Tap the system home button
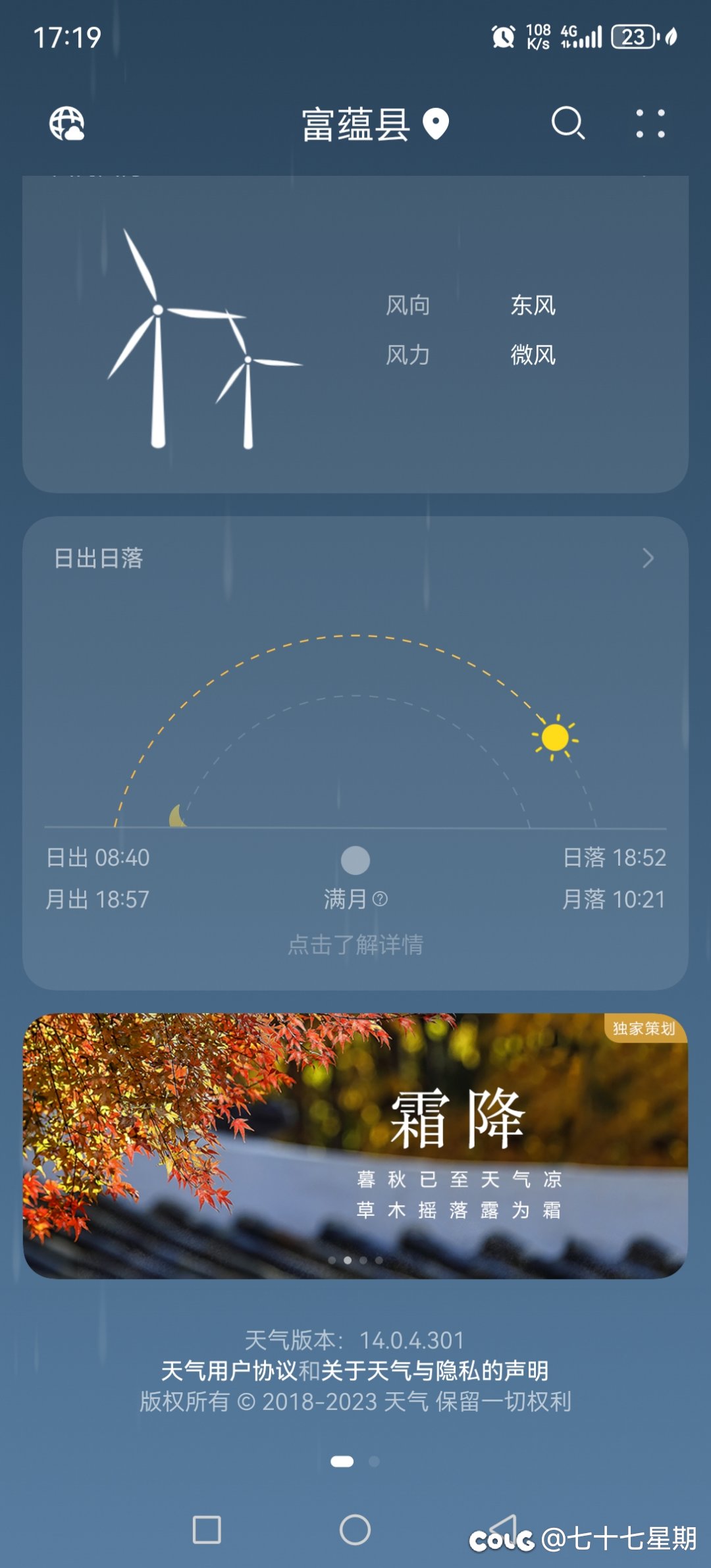711x1568 pixels. (355, 1529)
